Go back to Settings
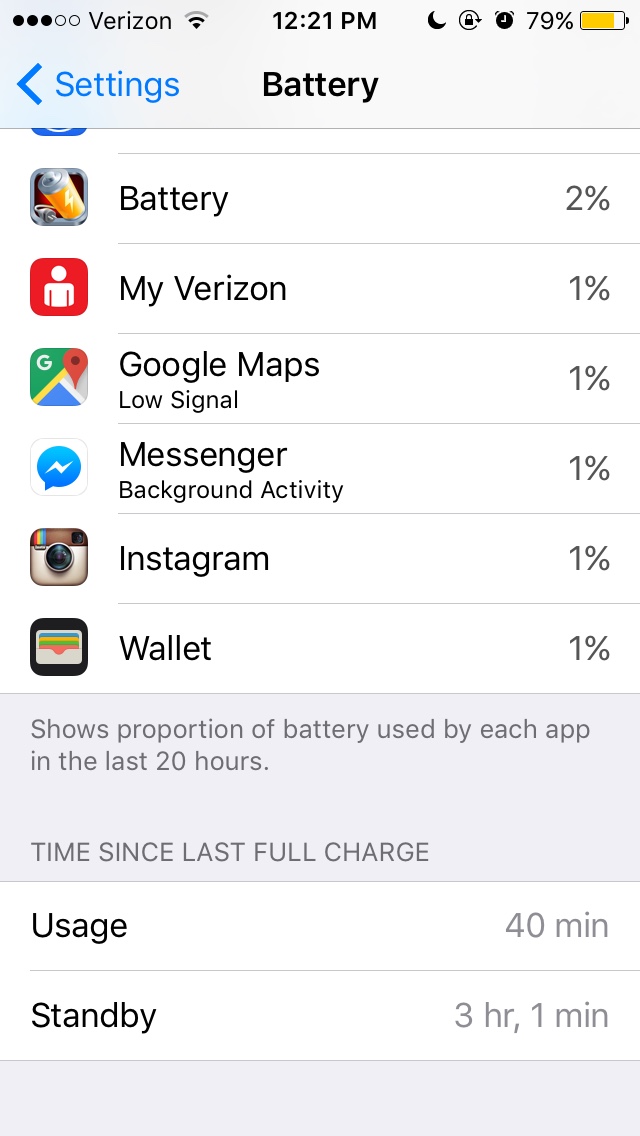Viewport: 640px width, 1136px height. (98, 85)
